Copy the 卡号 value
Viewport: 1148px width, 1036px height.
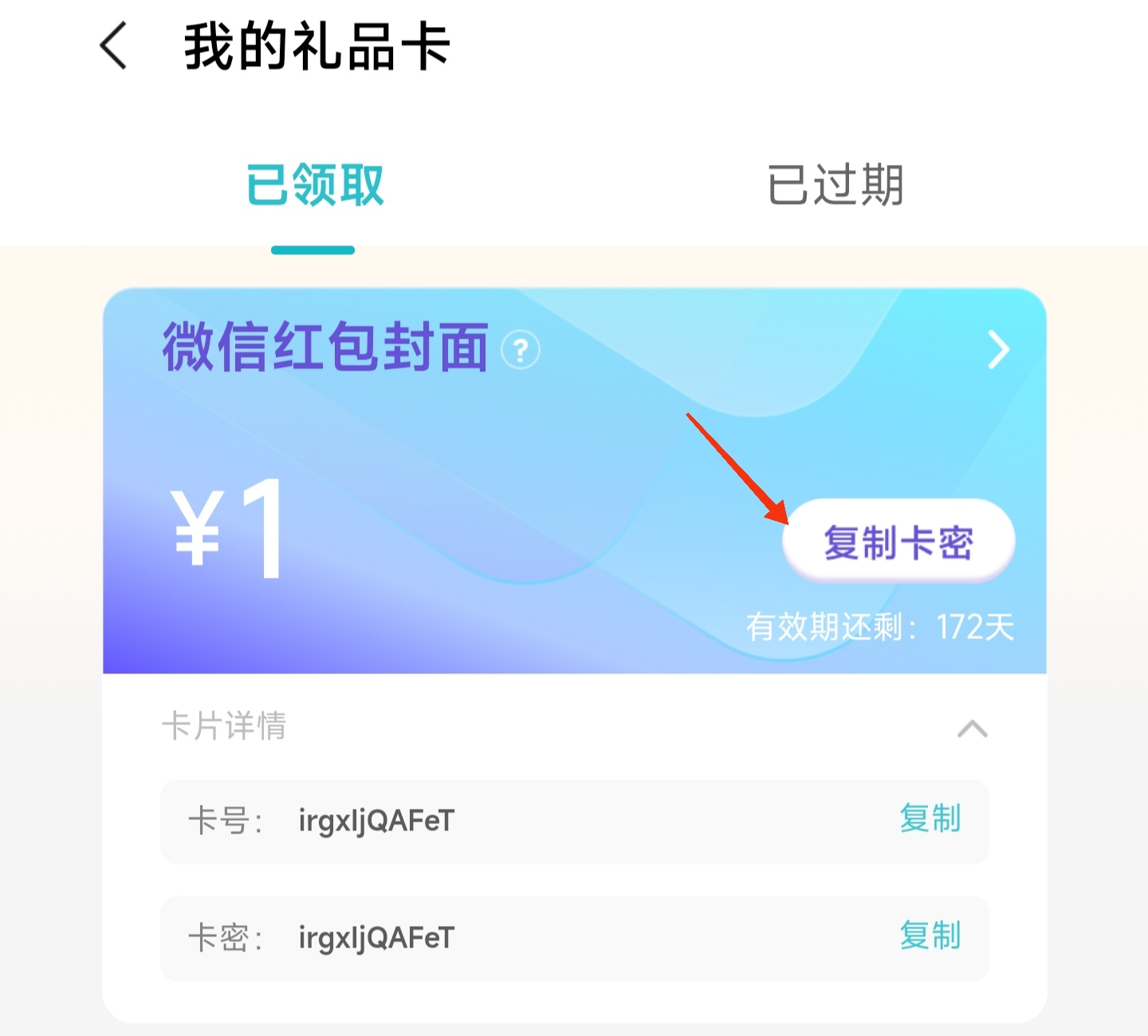[x=930, y=820]
